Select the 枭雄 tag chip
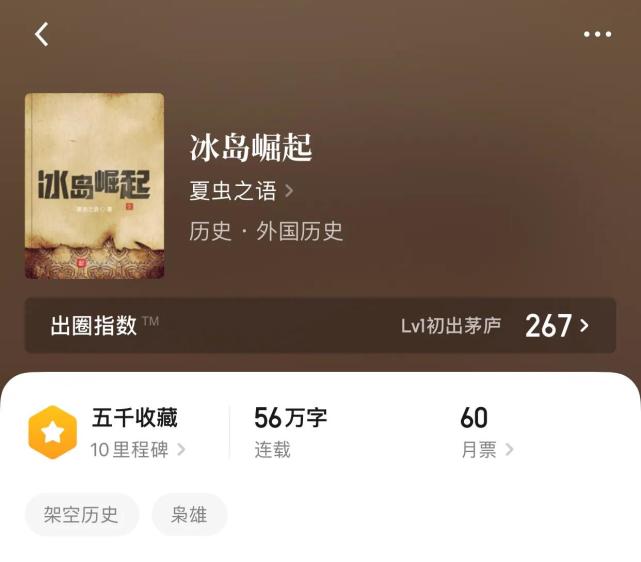The width and height of the screenshot is (641, 562). 189,515
